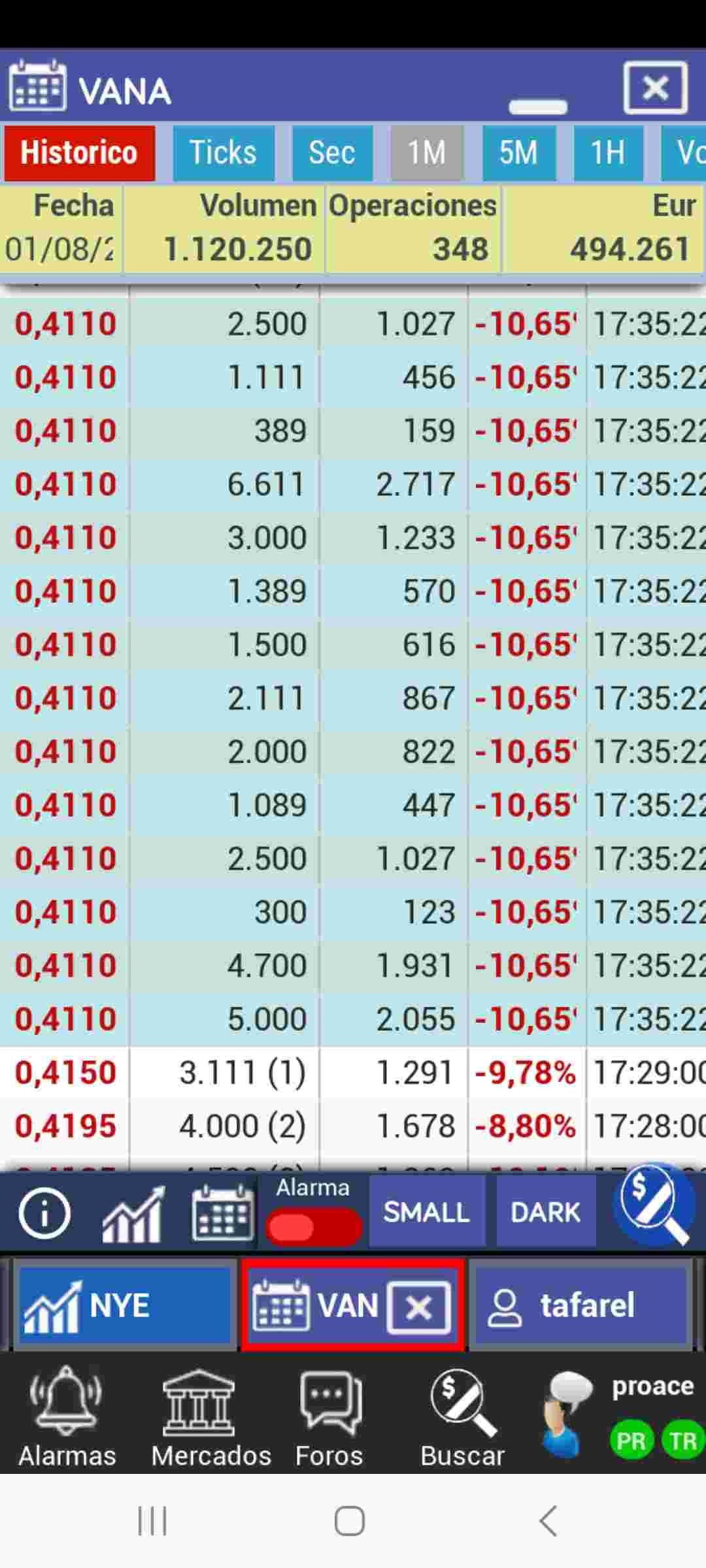
Task: Tap the SMALL button
Action: (427, 1212)
